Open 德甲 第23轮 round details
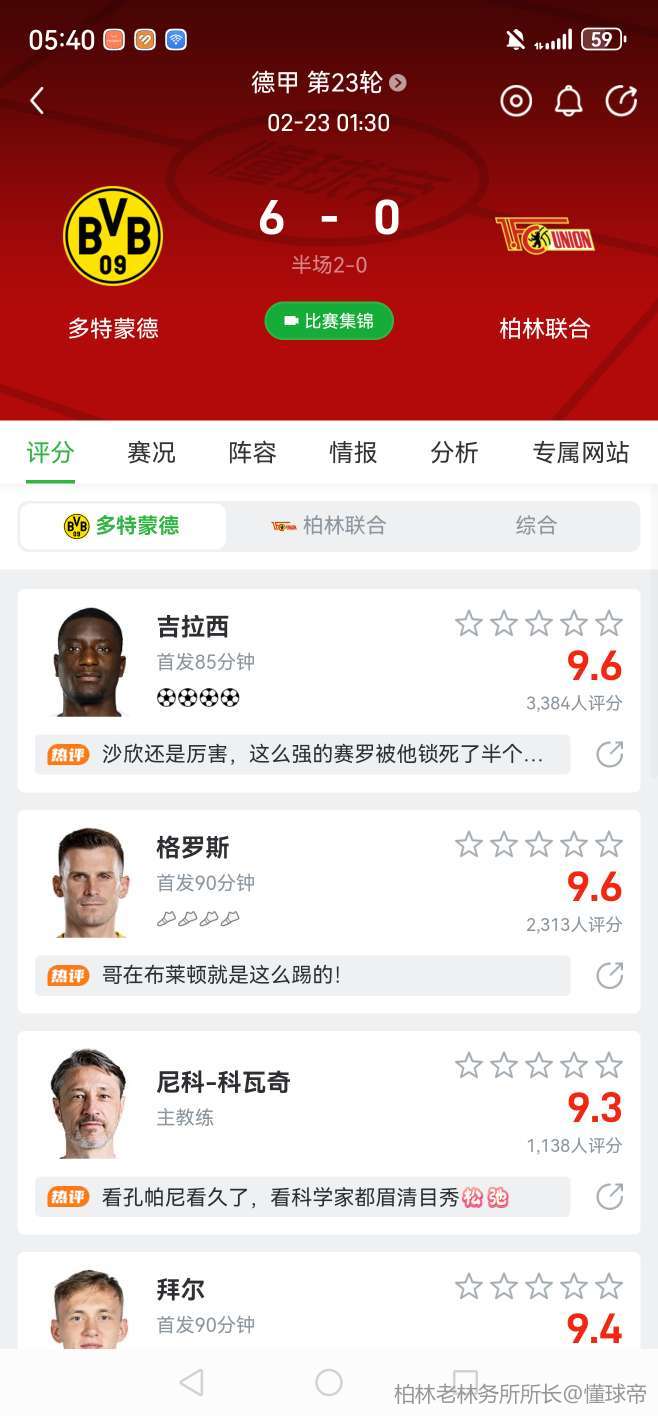This screenshot has height=1416, width=658. (x=328, y=83)
